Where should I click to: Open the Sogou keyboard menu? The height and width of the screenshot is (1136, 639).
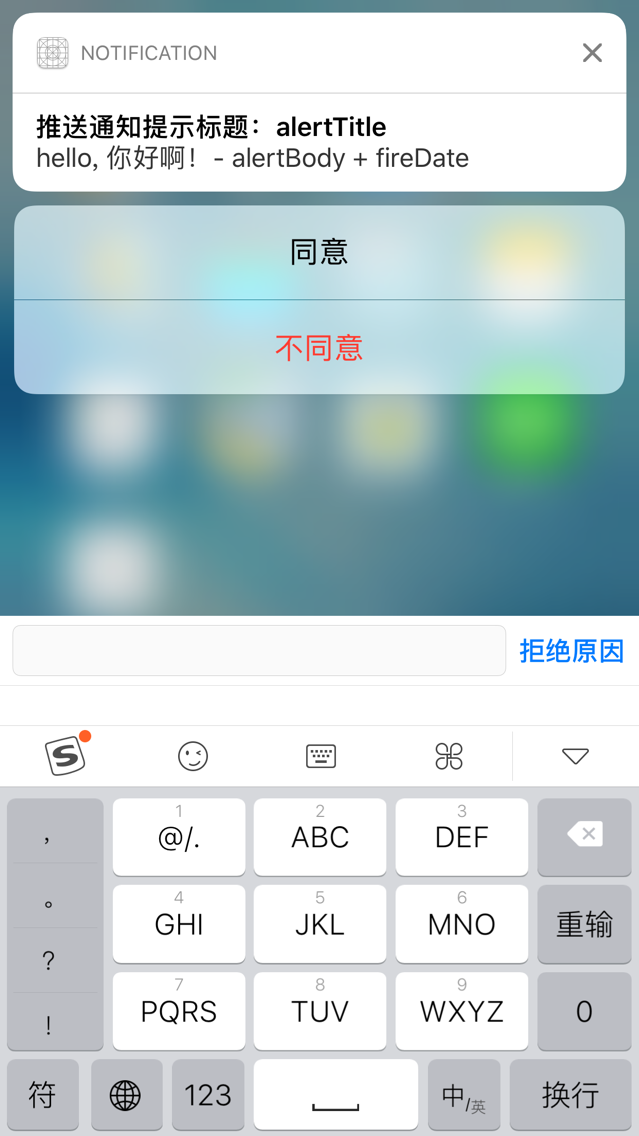point(65,756)
